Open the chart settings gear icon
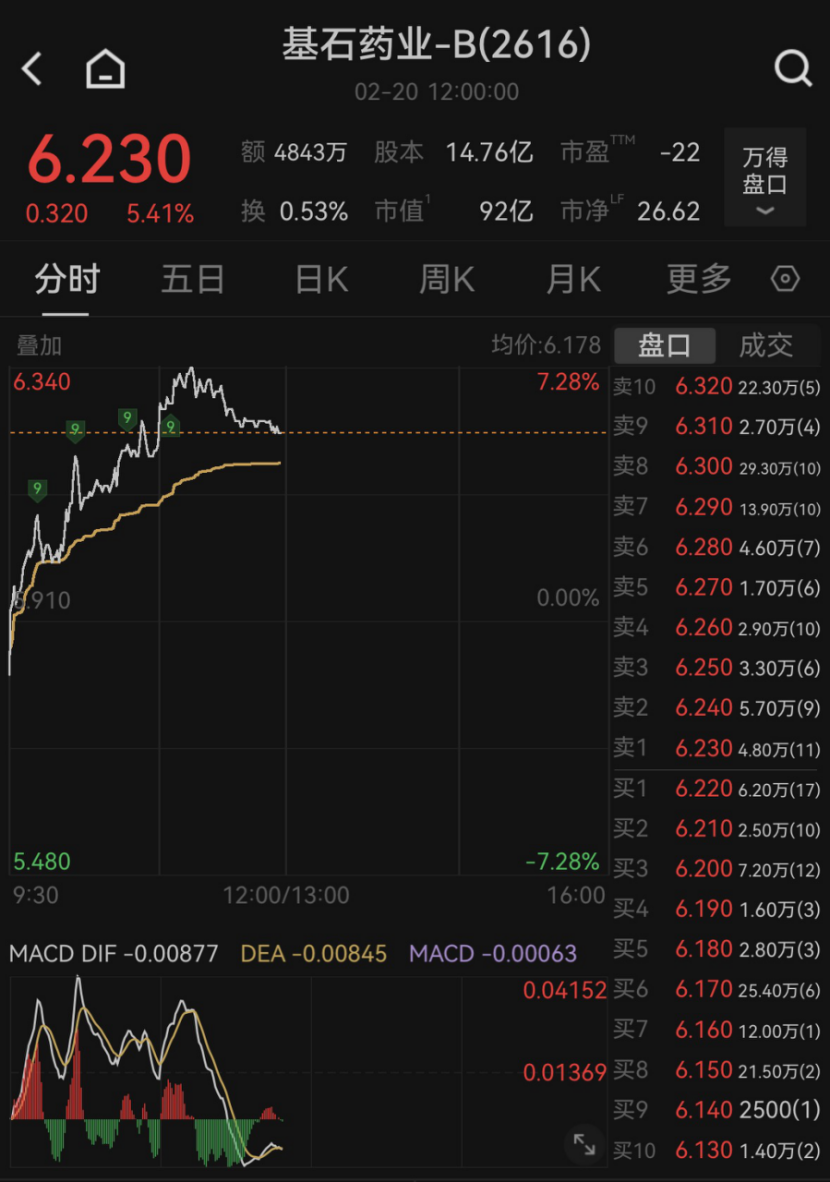This screenshot has height=1182, width=830. [x=784, y=279]
